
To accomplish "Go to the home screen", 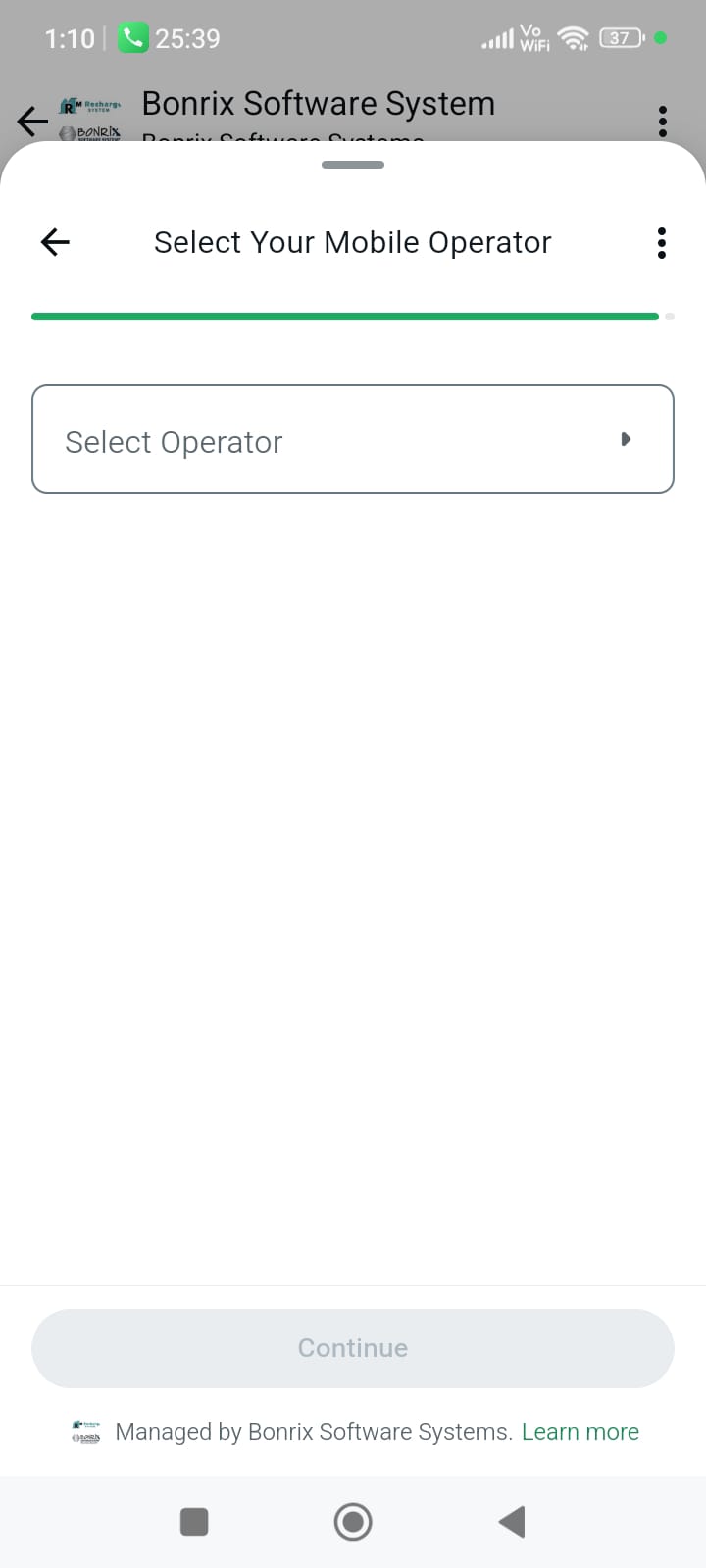I will pos(353,1522).
